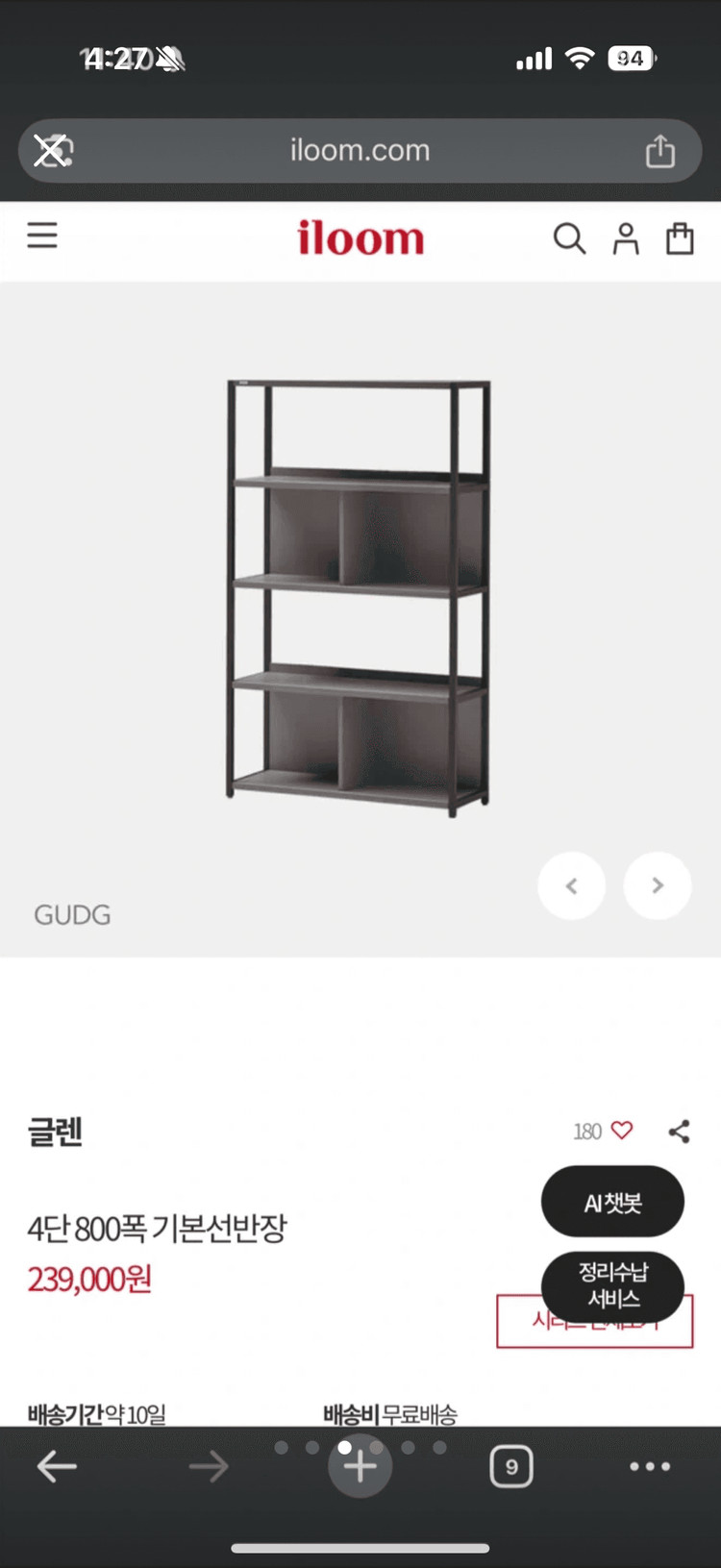Open the search icon
The width and height of the screenshot is (721, 1568).
[x=569, y=238]
